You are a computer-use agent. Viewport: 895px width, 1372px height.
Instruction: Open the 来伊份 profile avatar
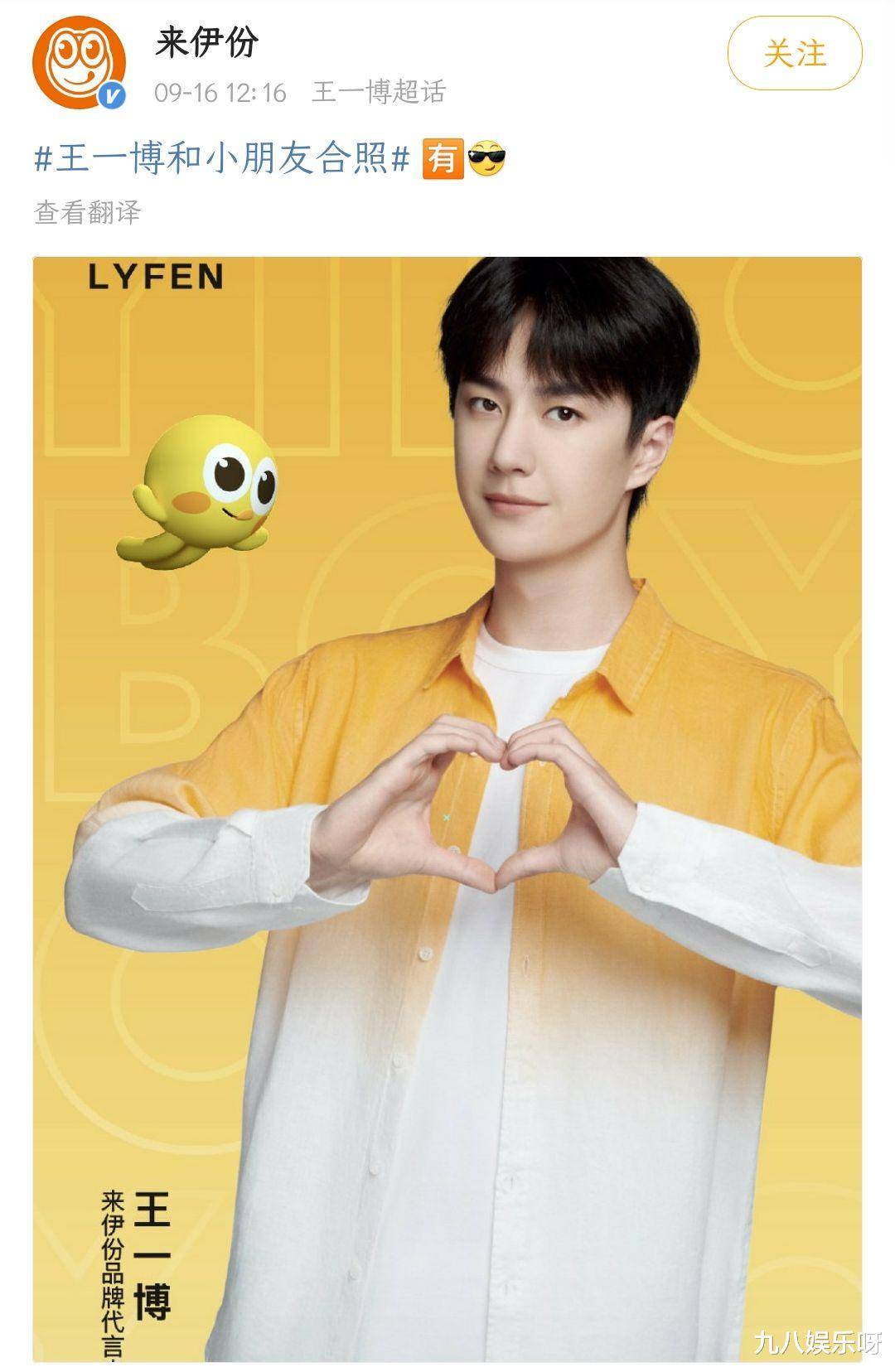pyautogui.click(x=79, y=63)
